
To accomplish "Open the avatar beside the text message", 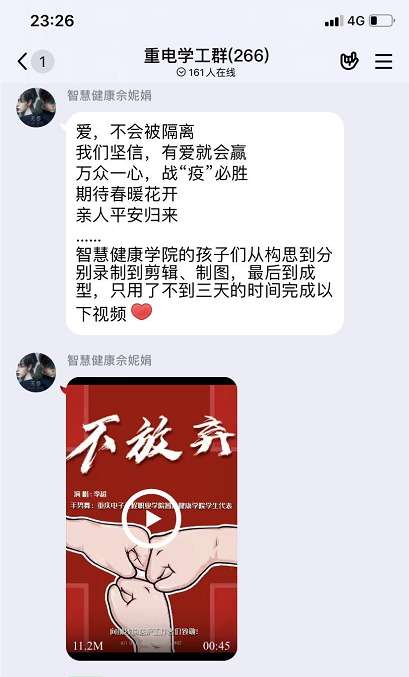I will [x=36, y=108].
